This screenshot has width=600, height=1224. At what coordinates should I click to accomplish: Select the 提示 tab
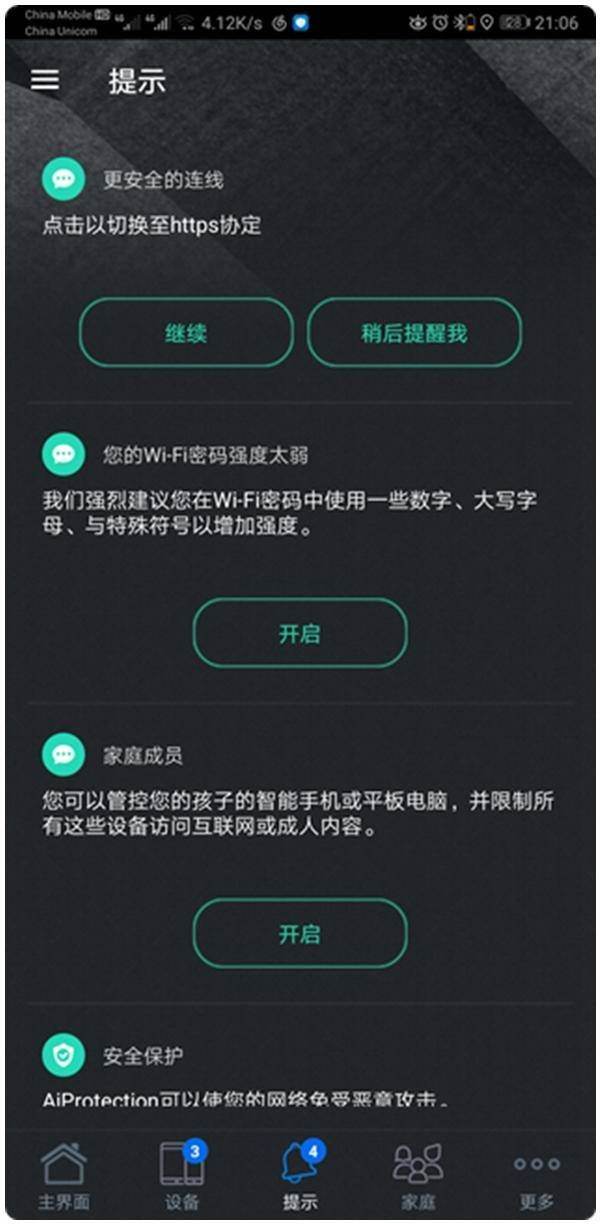pyautogui.click(x=300, y=1177)
